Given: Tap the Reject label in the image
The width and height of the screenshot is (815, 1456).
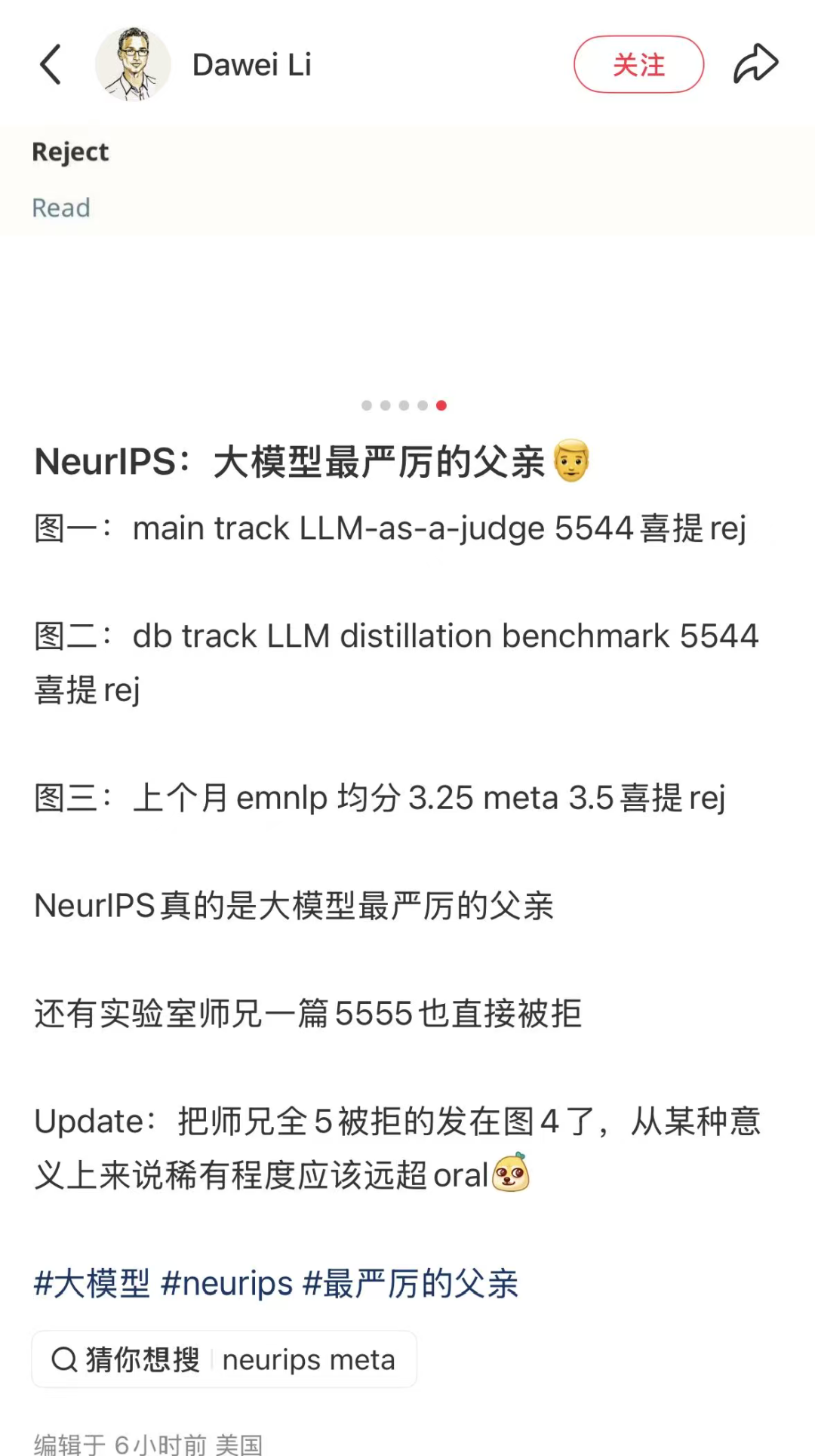Looking at the screenshot, I should tap(70, 152).
